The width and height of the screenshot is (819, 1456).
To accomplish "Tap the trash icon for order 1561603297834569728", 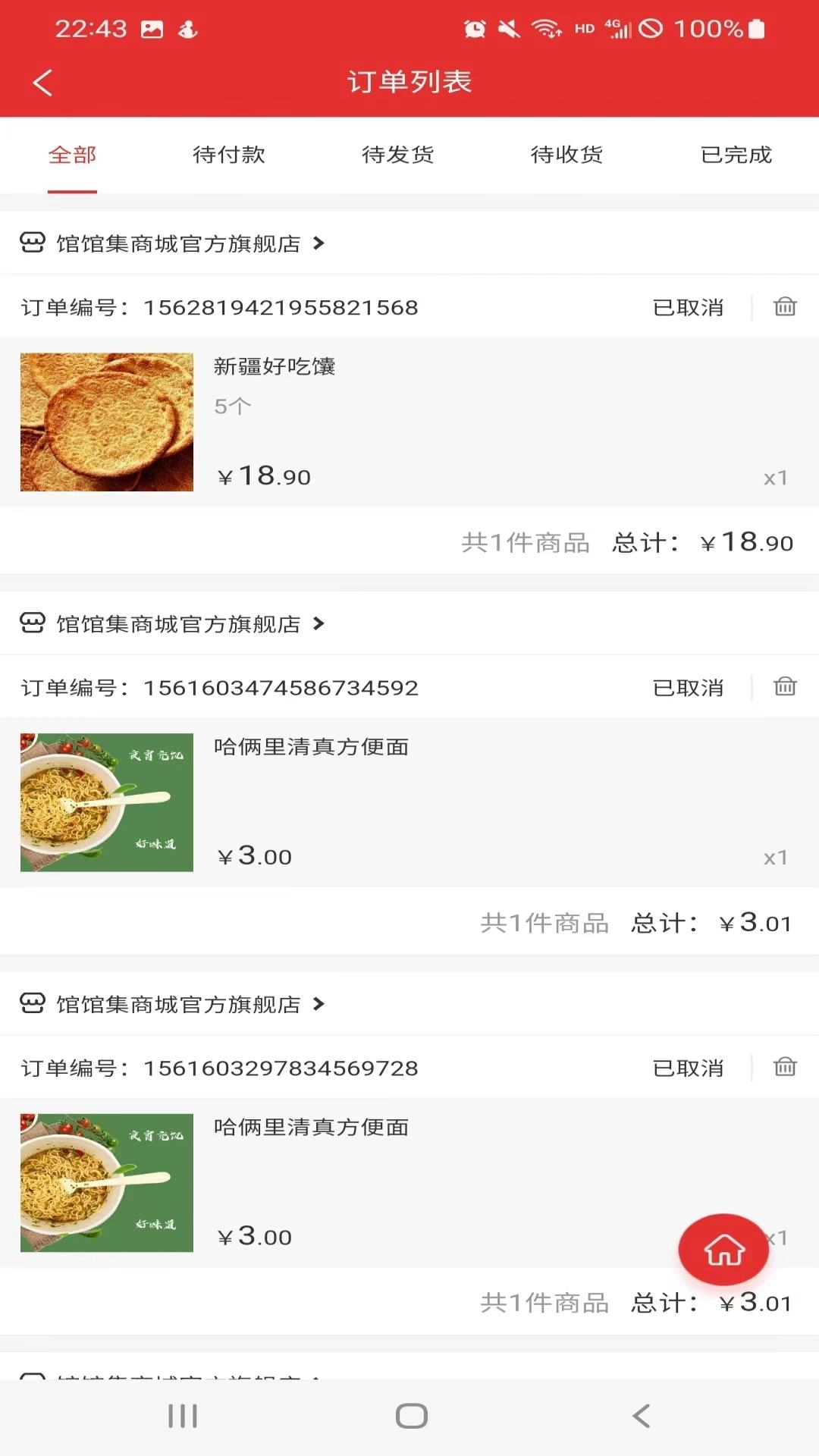I will pos(786,1067).
